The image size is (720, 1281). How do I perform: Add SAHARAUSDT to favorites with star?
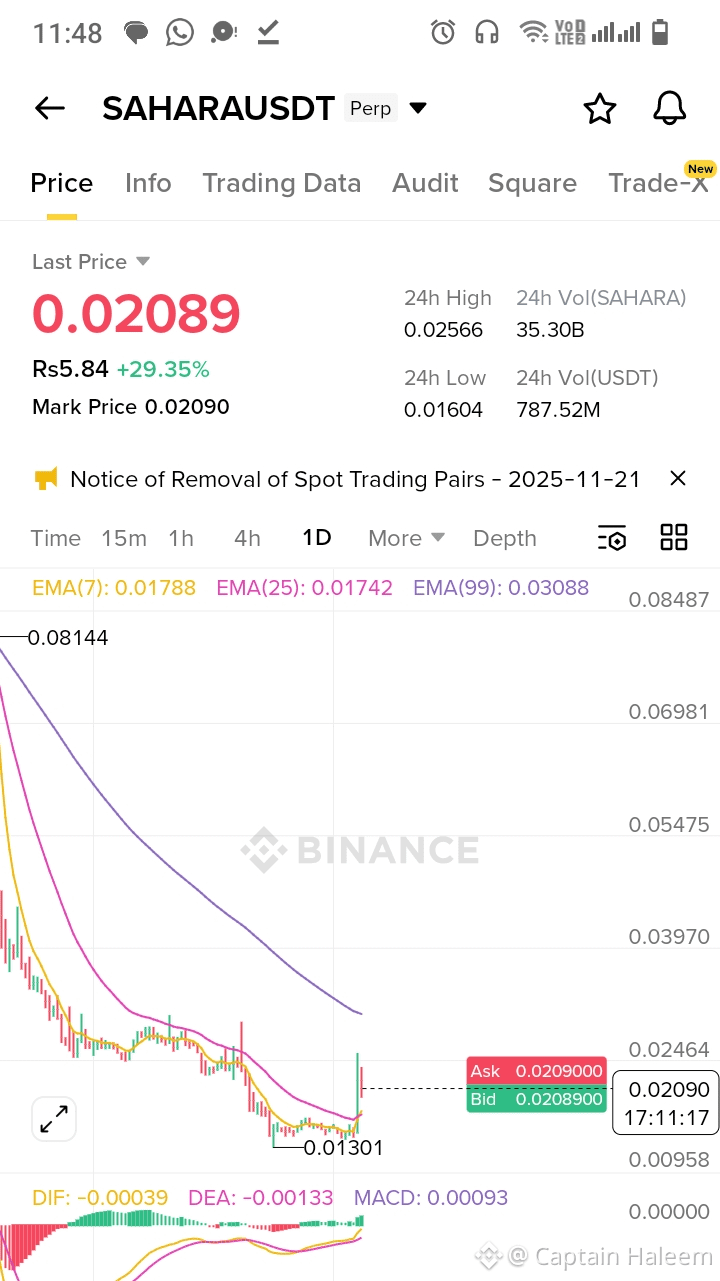[600, 108]
